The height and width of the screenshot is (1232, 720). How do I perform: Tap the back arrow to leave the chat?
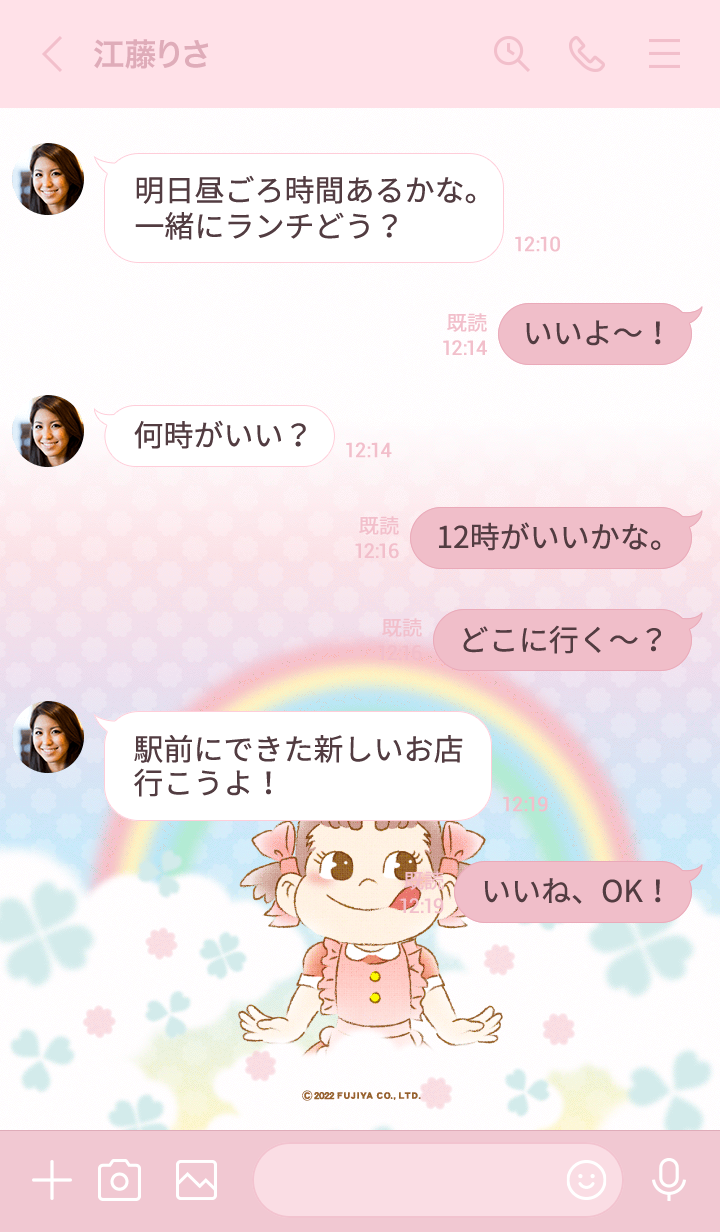(52, 55)
